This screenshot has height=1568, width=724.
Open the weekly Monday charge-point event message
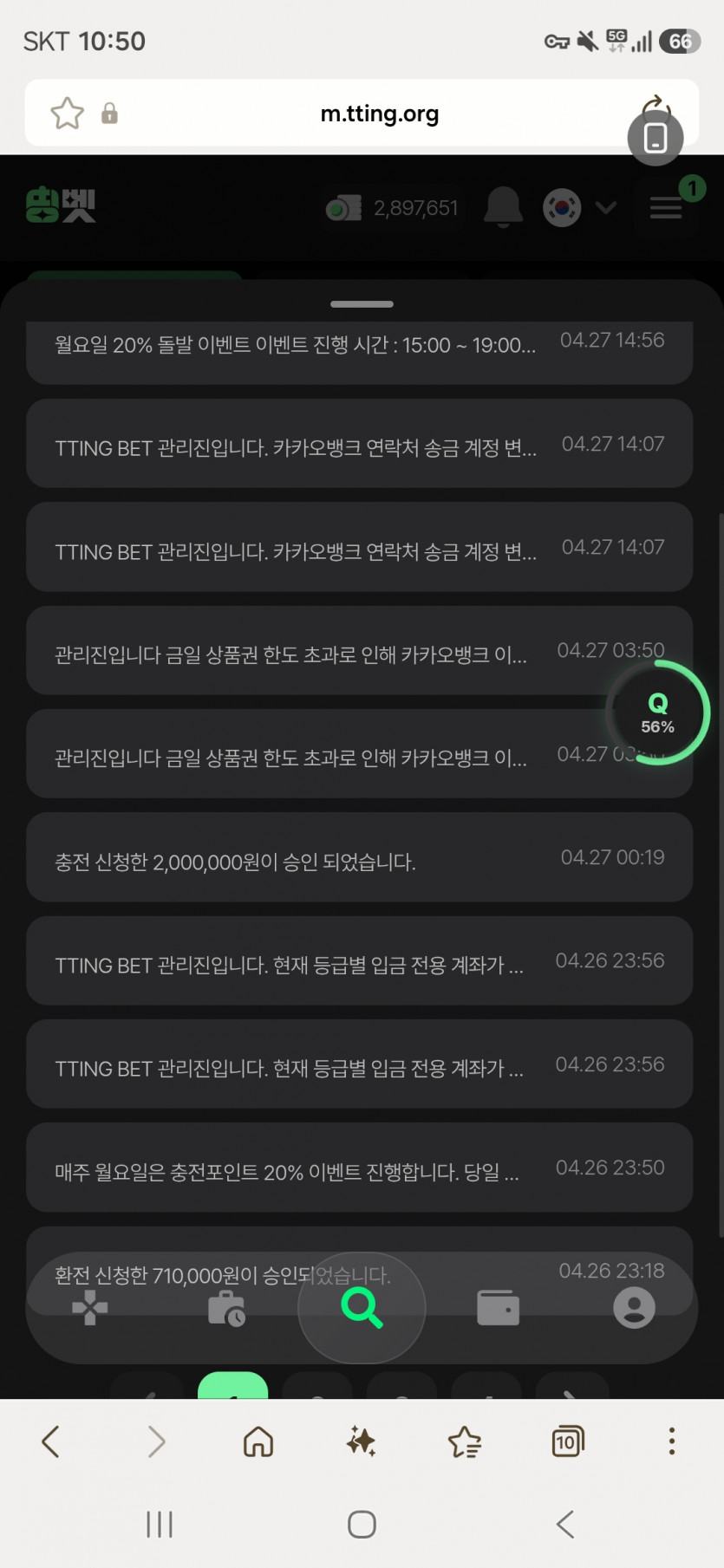pyautogui.click(x=359, y=1168)
